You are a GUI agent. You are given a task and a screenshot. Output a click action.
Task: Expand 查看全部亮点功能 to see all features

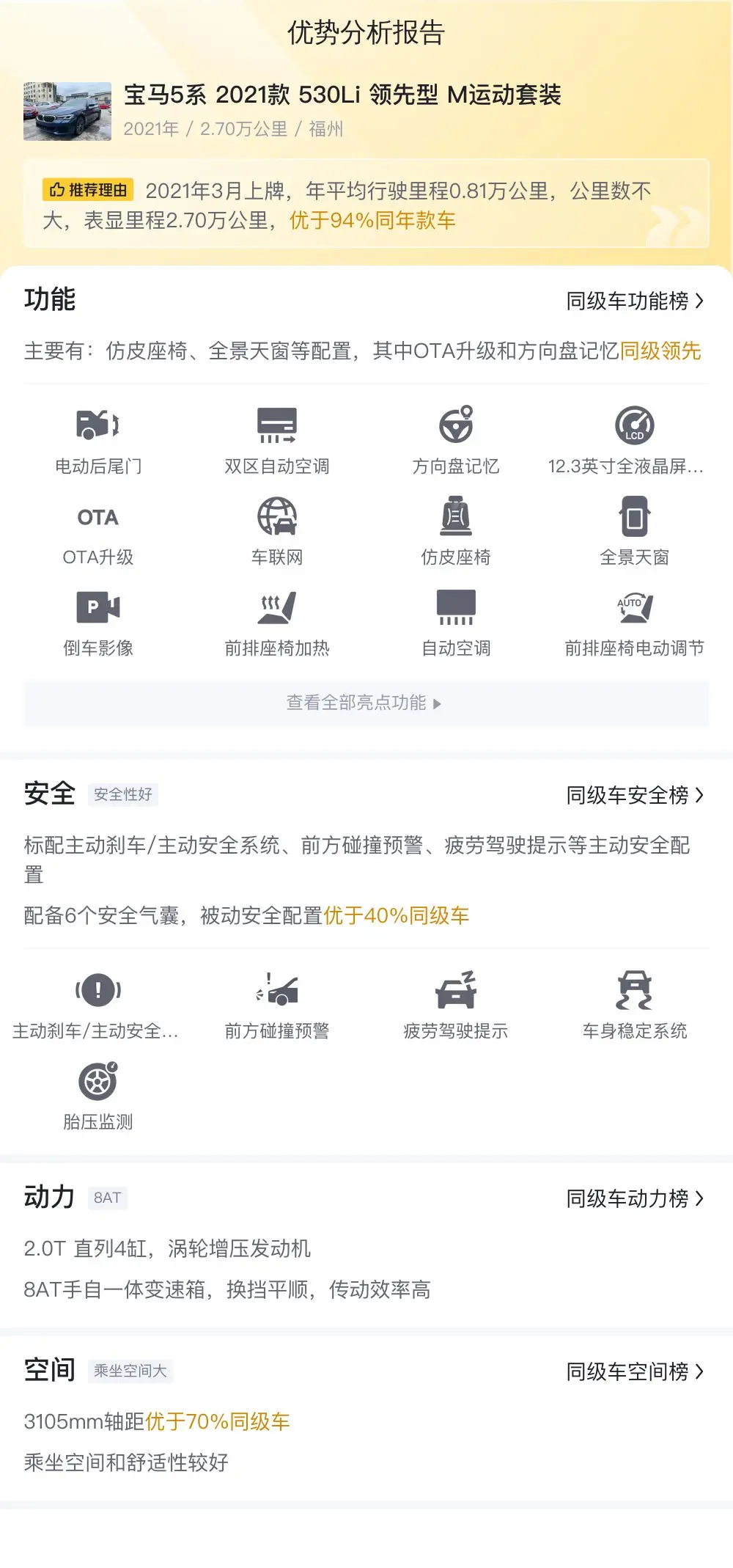366,703
